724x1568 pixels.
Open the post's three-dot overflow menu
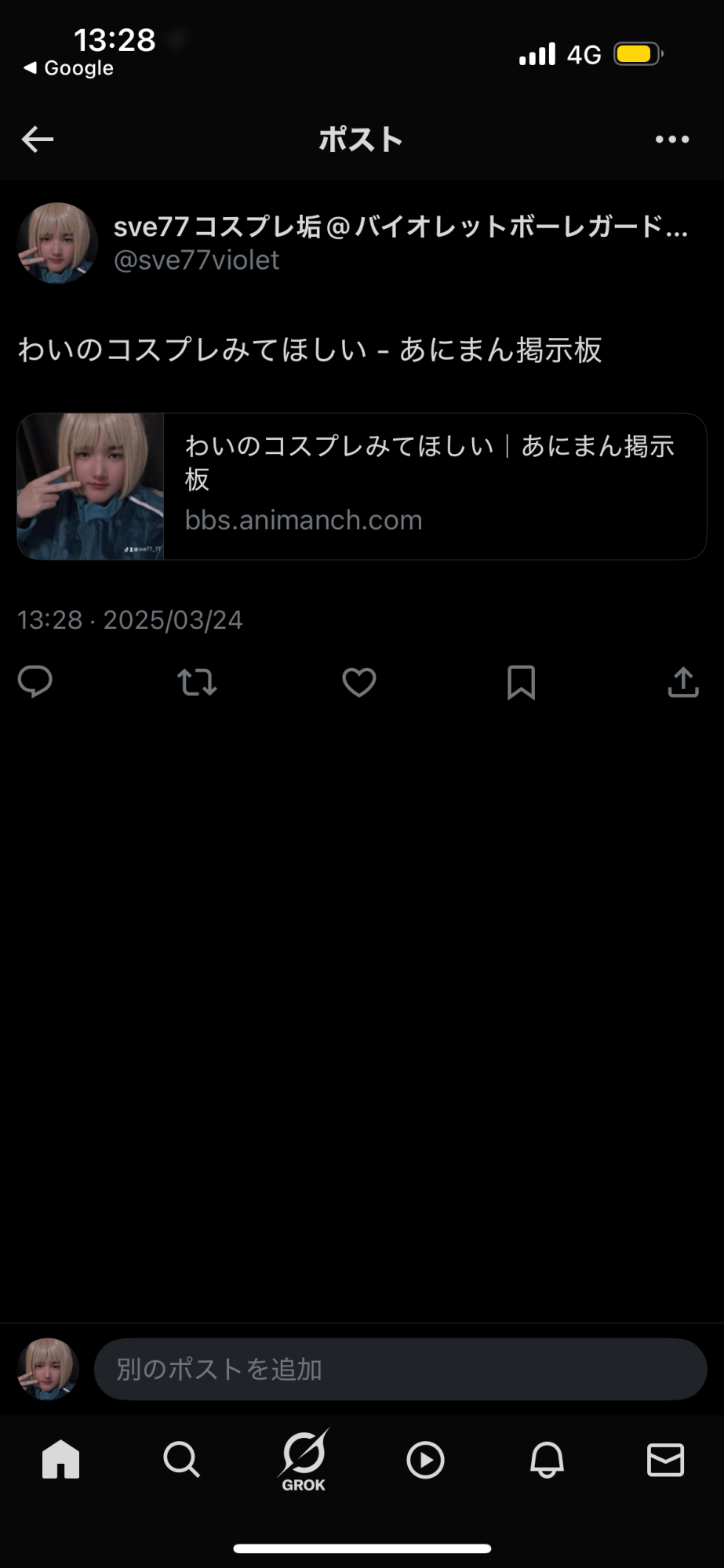[672, 140]
